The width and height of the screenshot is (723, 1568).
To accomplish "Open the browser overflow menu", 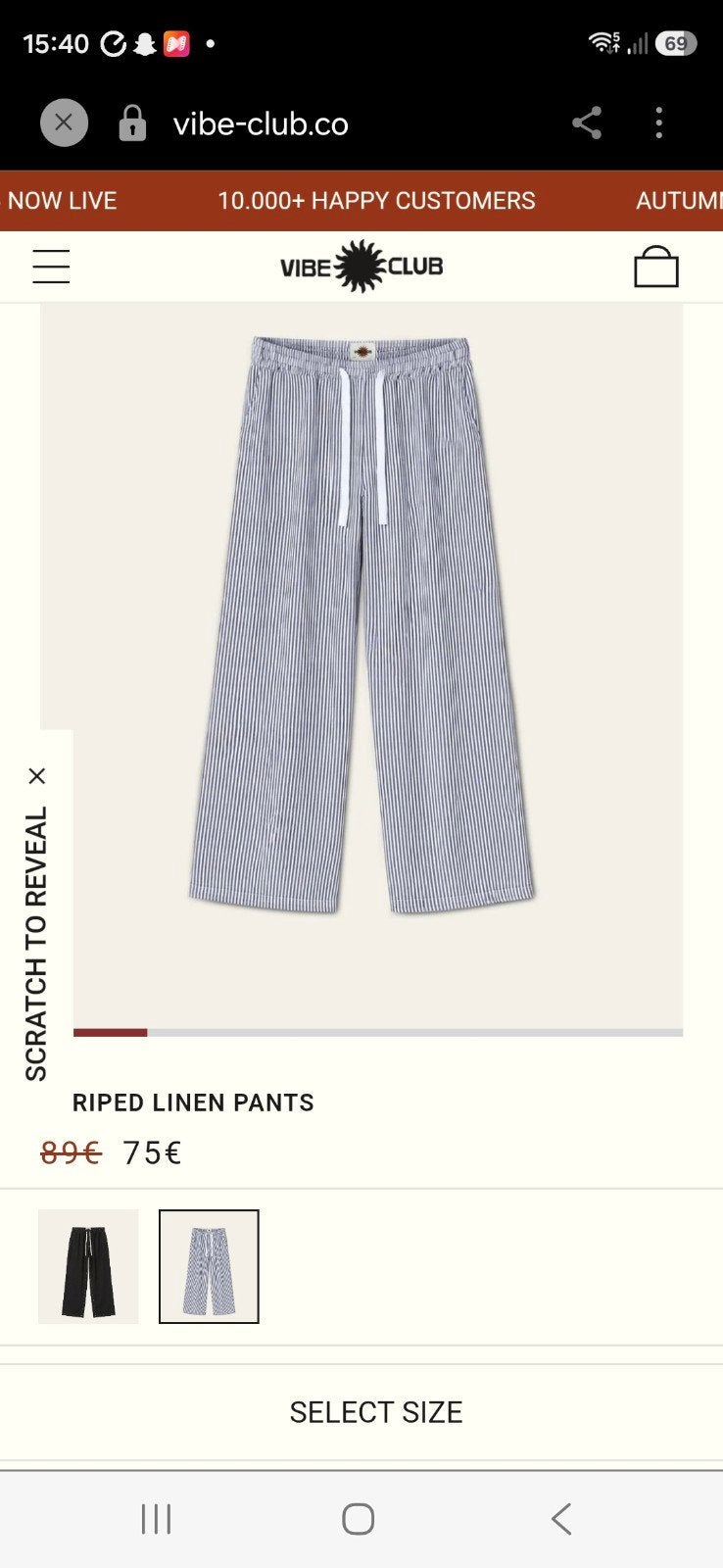I will point(659,123).
